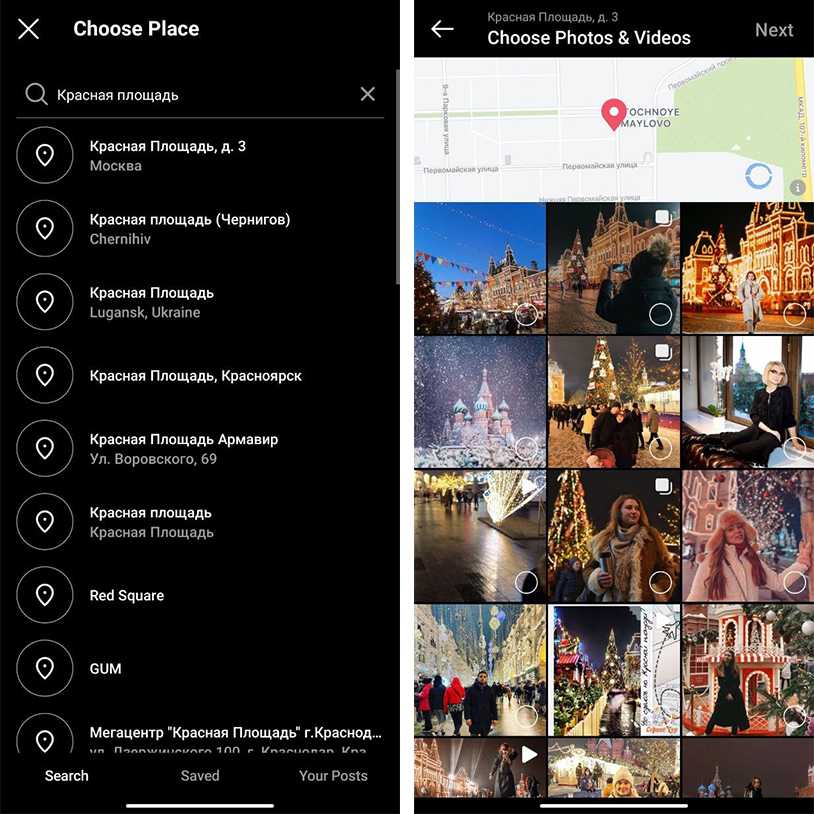This screenshot has height=814, width=814.
Task: Open map info icon
Action: click(x=797, y=187)
